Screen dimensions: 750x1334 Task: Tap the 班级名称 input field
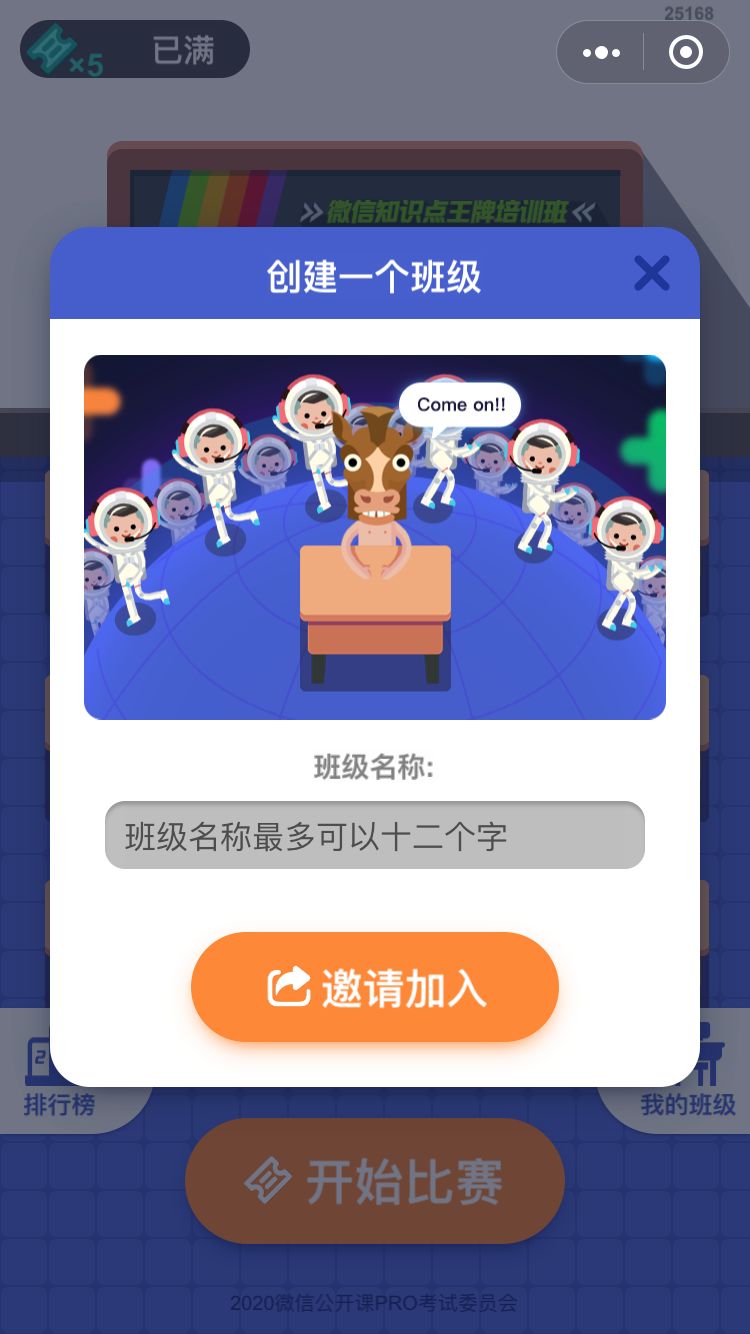click(375, 835)
